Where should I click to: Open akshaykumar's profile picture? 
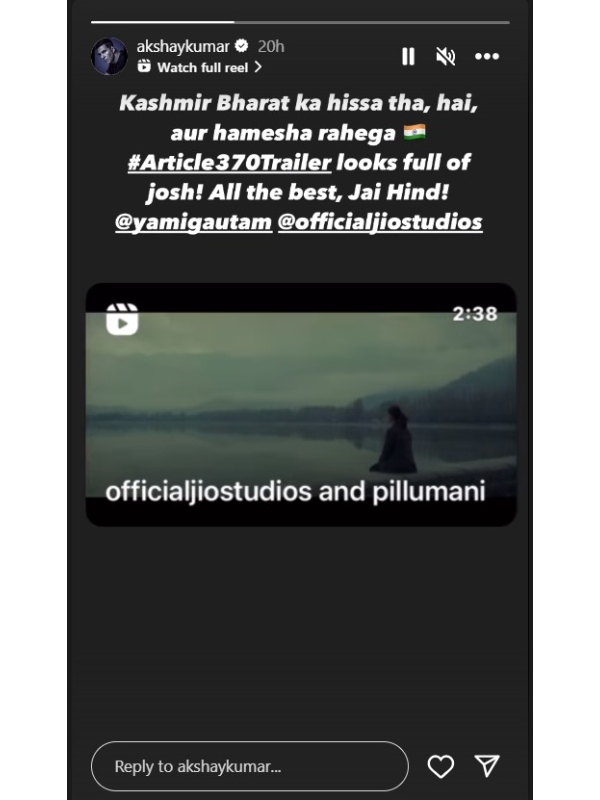[109, 57]
